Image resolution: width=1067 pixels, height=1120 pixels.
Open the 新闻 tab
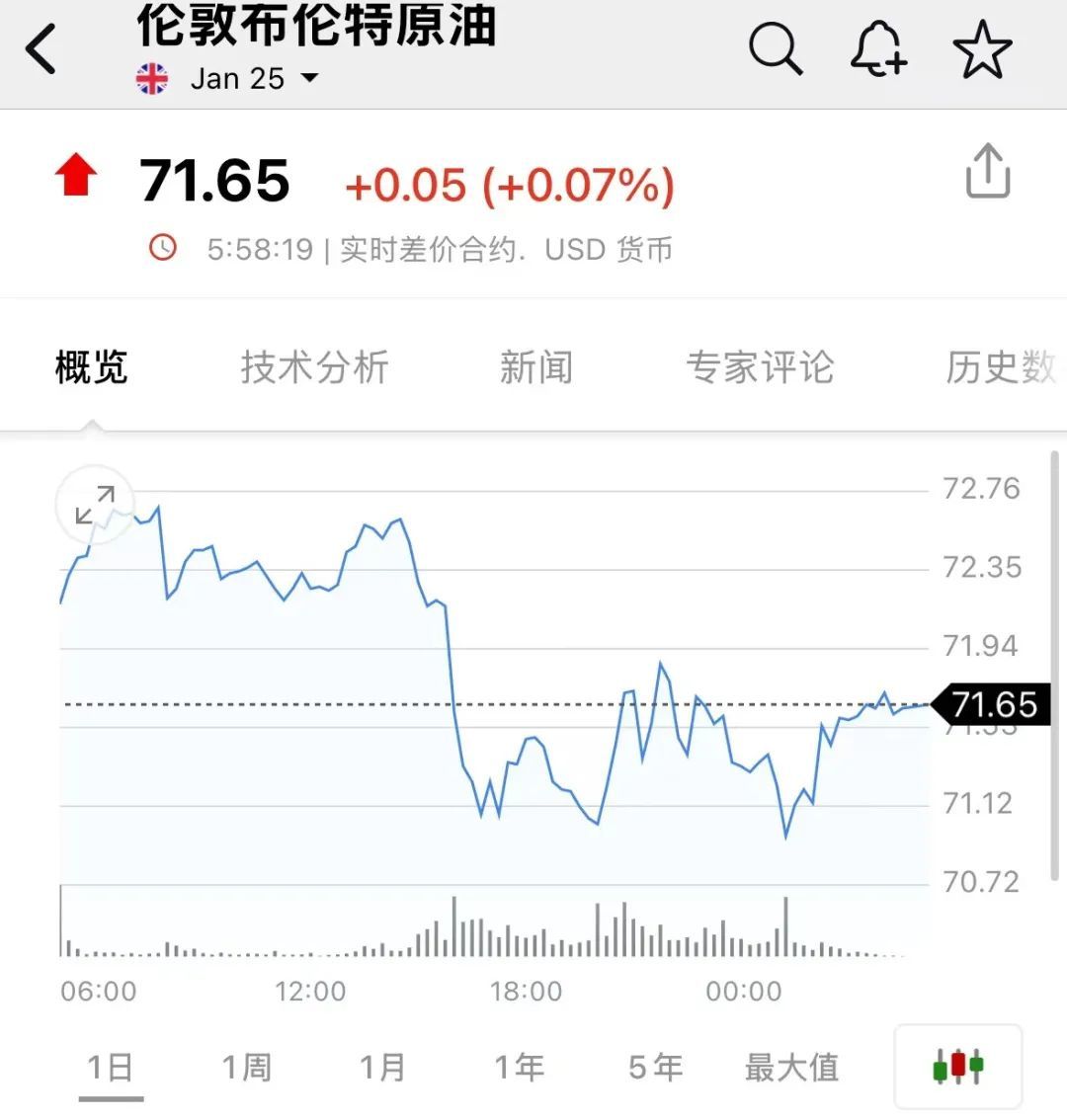pos(536,367)
